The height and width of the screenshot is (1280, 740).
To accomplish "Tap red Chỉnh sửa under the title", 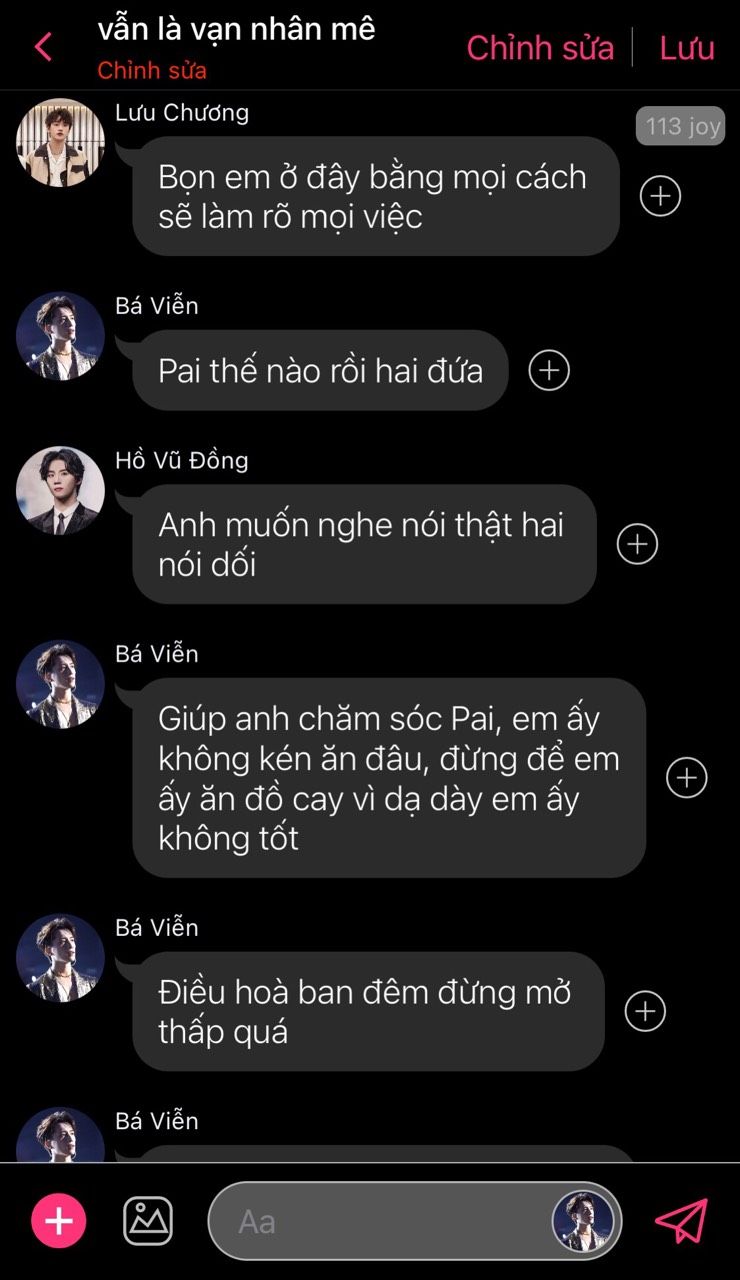I will [152, 71].
